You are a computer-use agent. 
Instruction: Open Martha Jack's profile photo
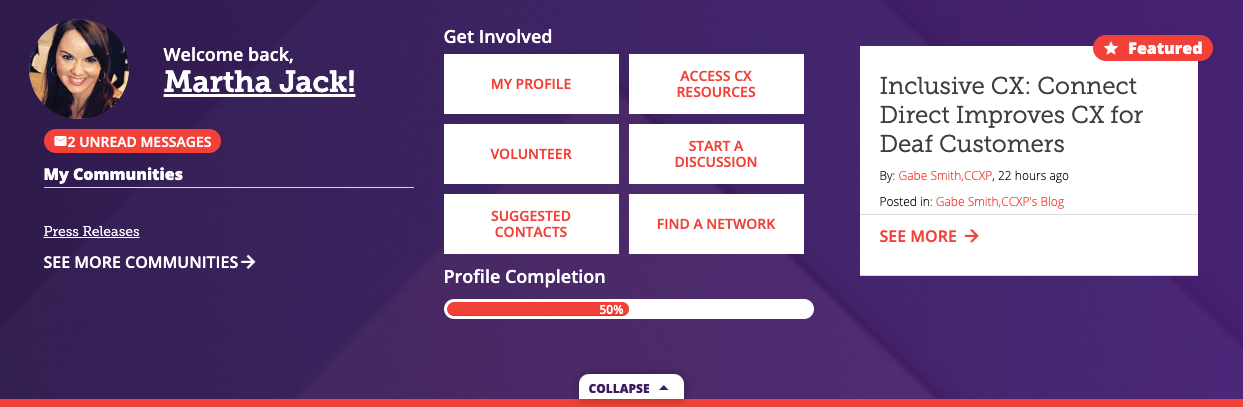tap(79, 69)
